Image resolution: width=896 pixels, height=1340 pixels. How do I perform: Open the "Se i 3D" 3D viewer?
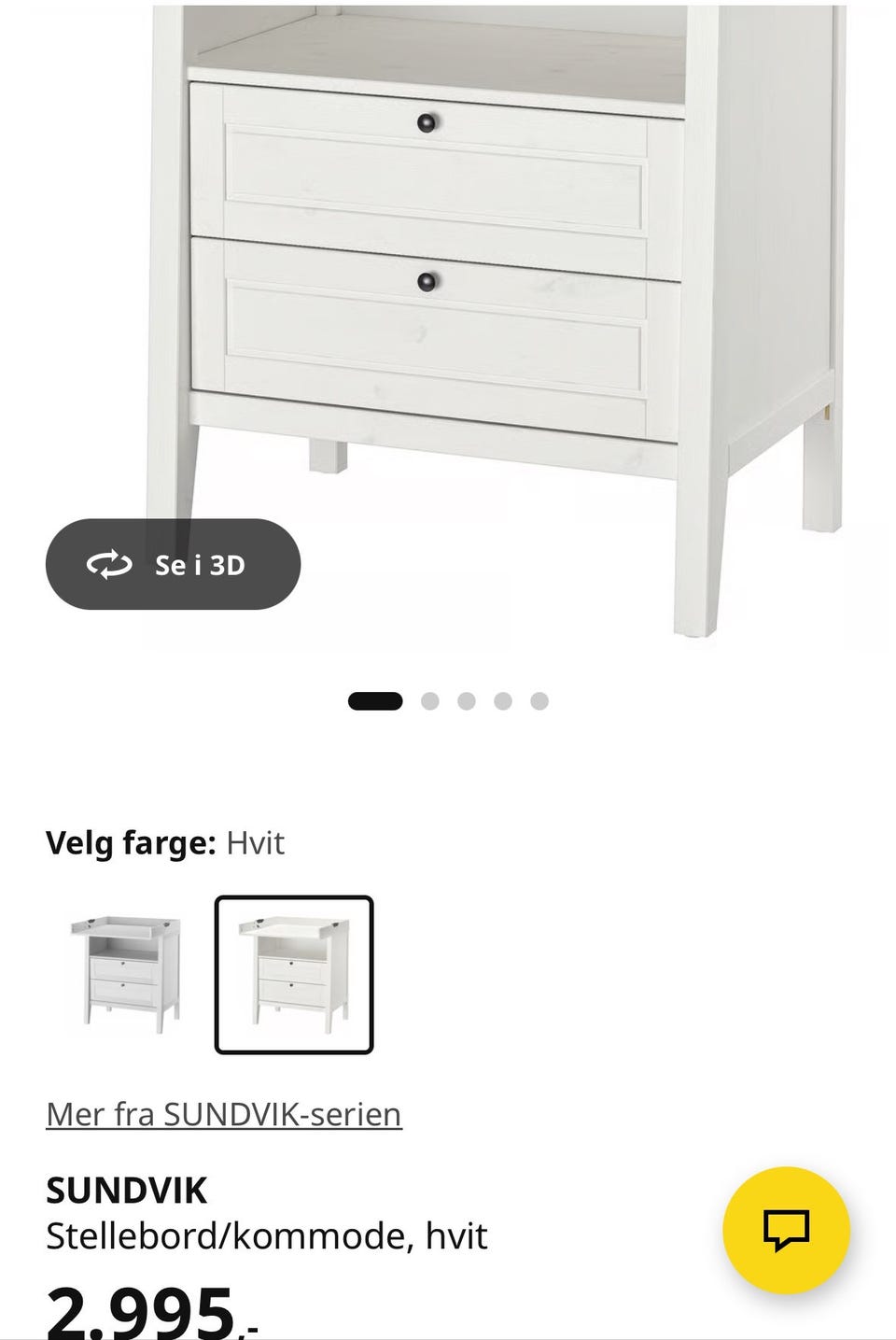tap(173, 563)
